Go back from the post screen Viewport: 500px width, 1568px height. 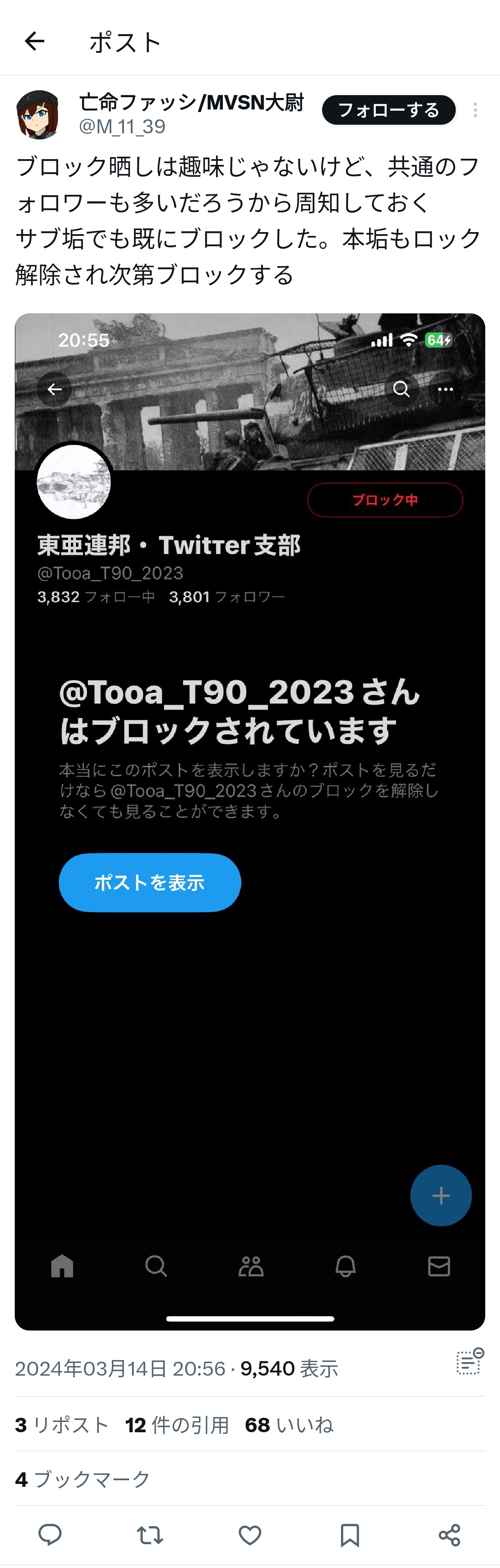point(35,41)
